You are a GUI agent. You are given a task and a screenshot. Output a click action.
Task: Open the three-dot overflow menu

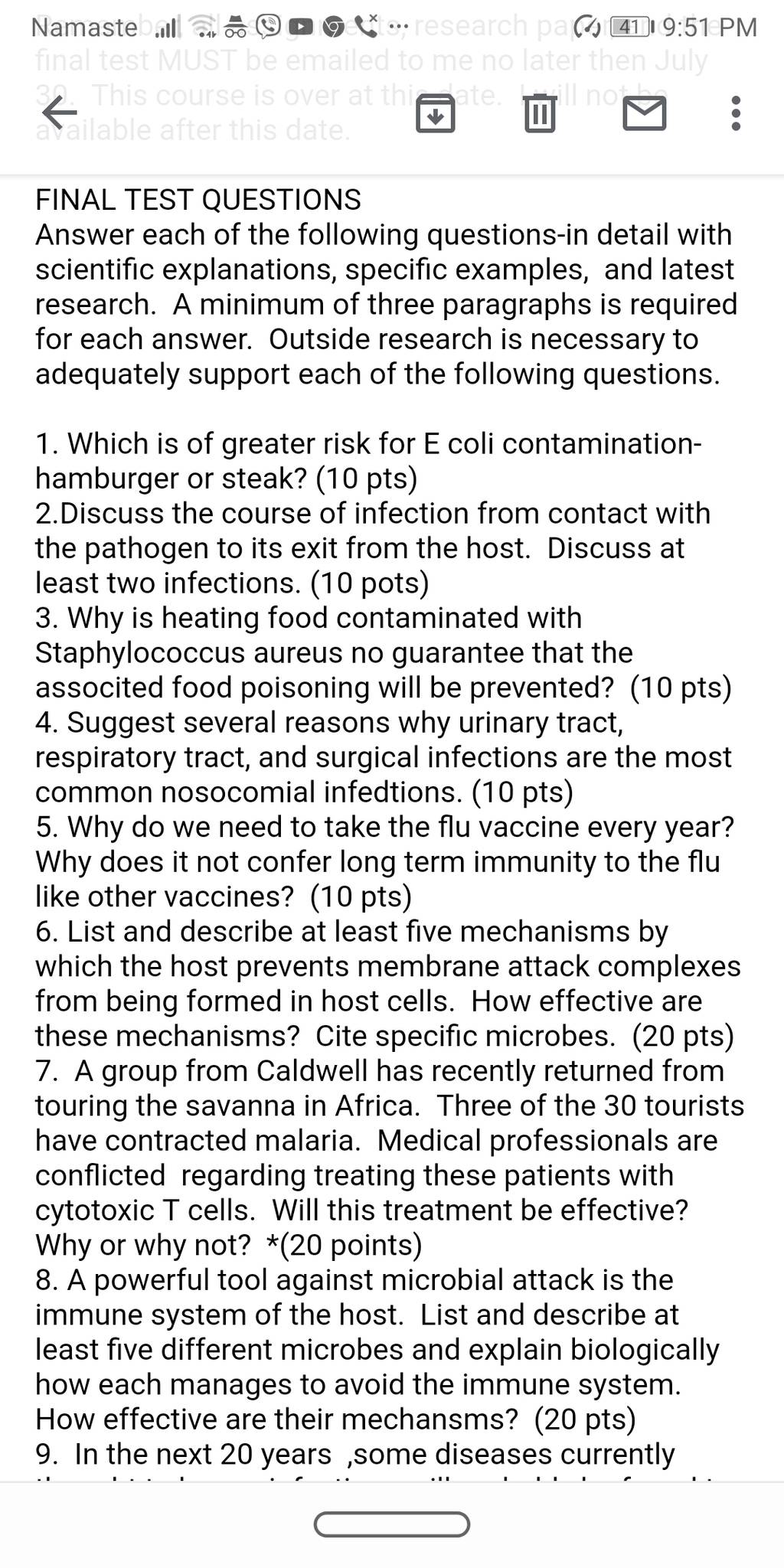tap(736, 114)
